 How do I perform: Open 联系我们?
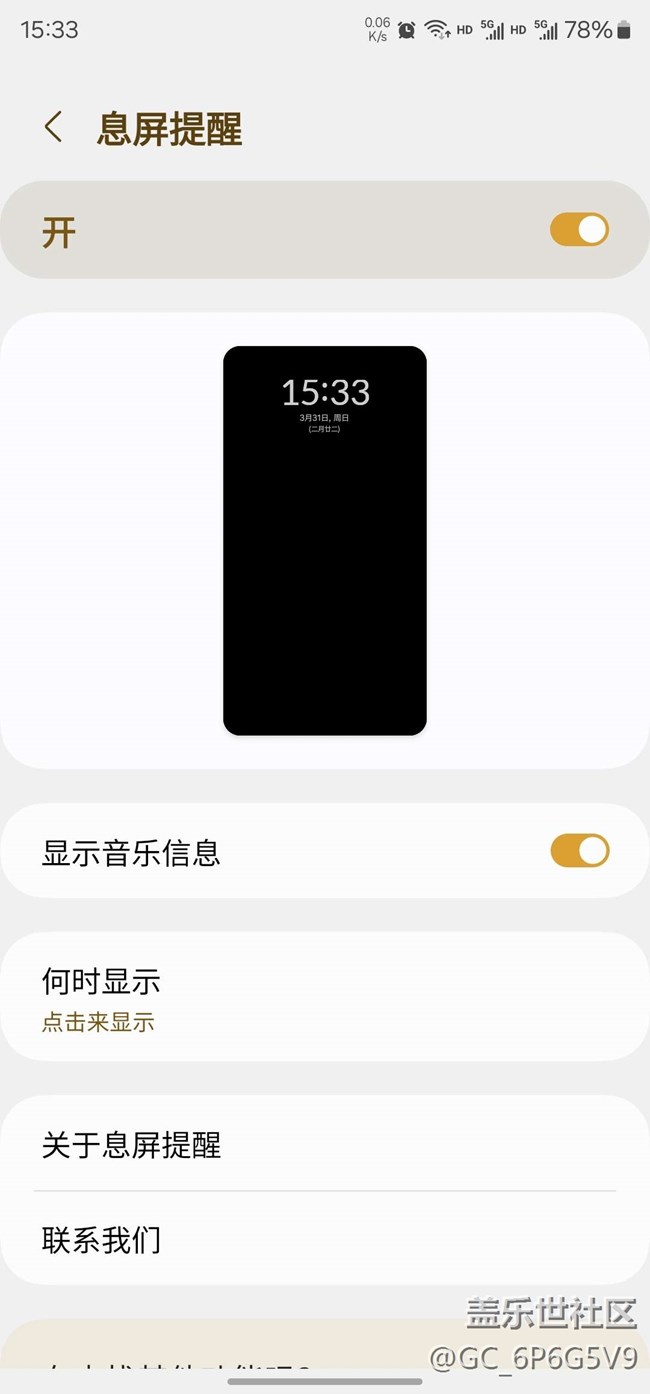325,1240
